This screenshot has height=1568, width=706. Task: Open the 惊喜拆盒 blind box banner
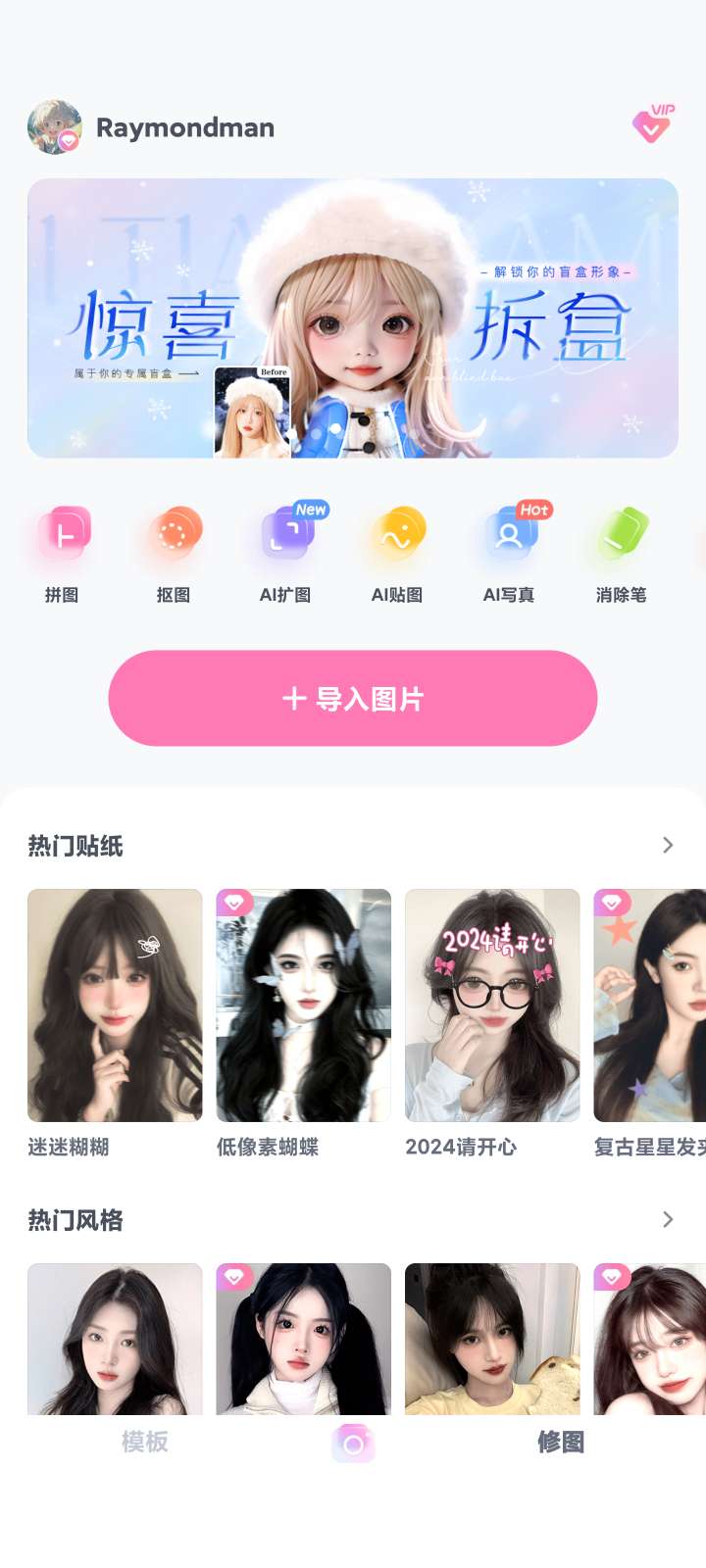(353, 318)
